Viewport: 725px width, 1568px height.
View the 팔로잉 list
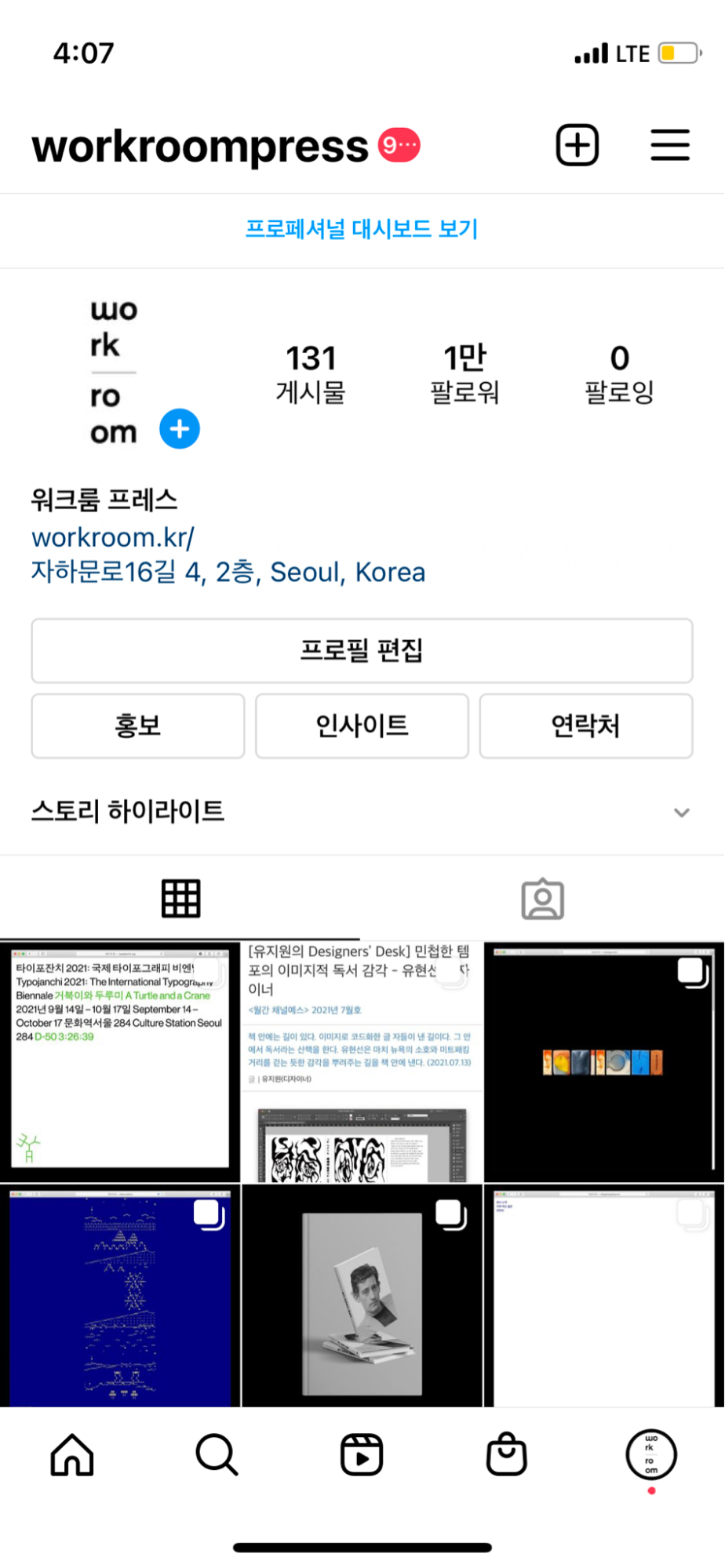619,373
